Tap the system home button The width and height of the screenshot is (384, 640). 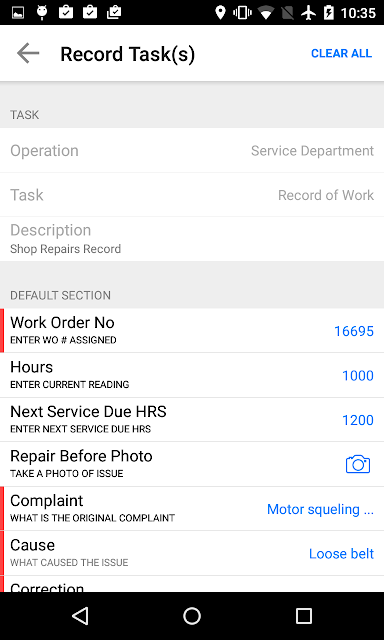point(192,616)
